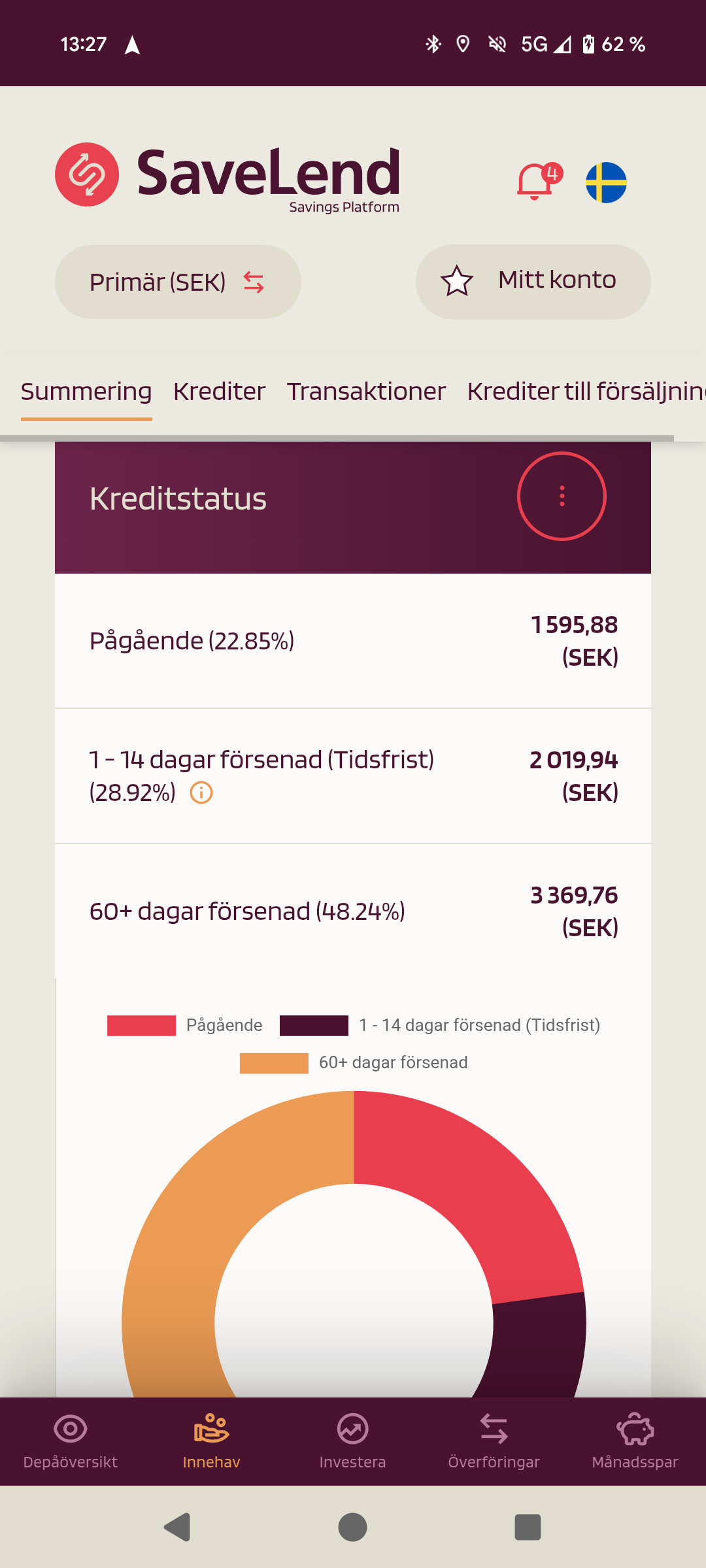Tap the info icon beside Tidsfrist
Image resolution: width=706 pixels, height=1568 pixels.
(201, 793)
